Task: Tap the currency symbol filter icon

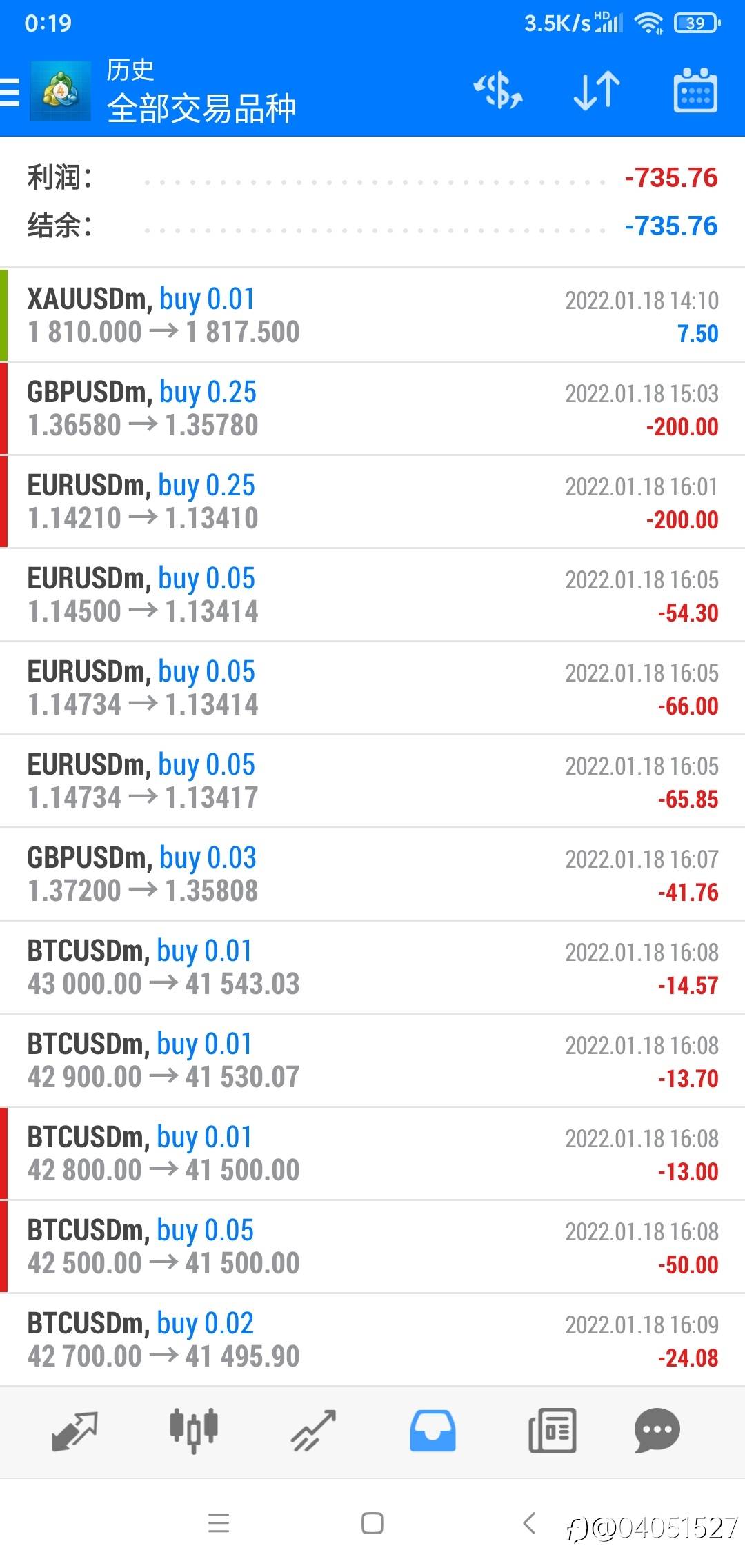Action: coord(497,91)
